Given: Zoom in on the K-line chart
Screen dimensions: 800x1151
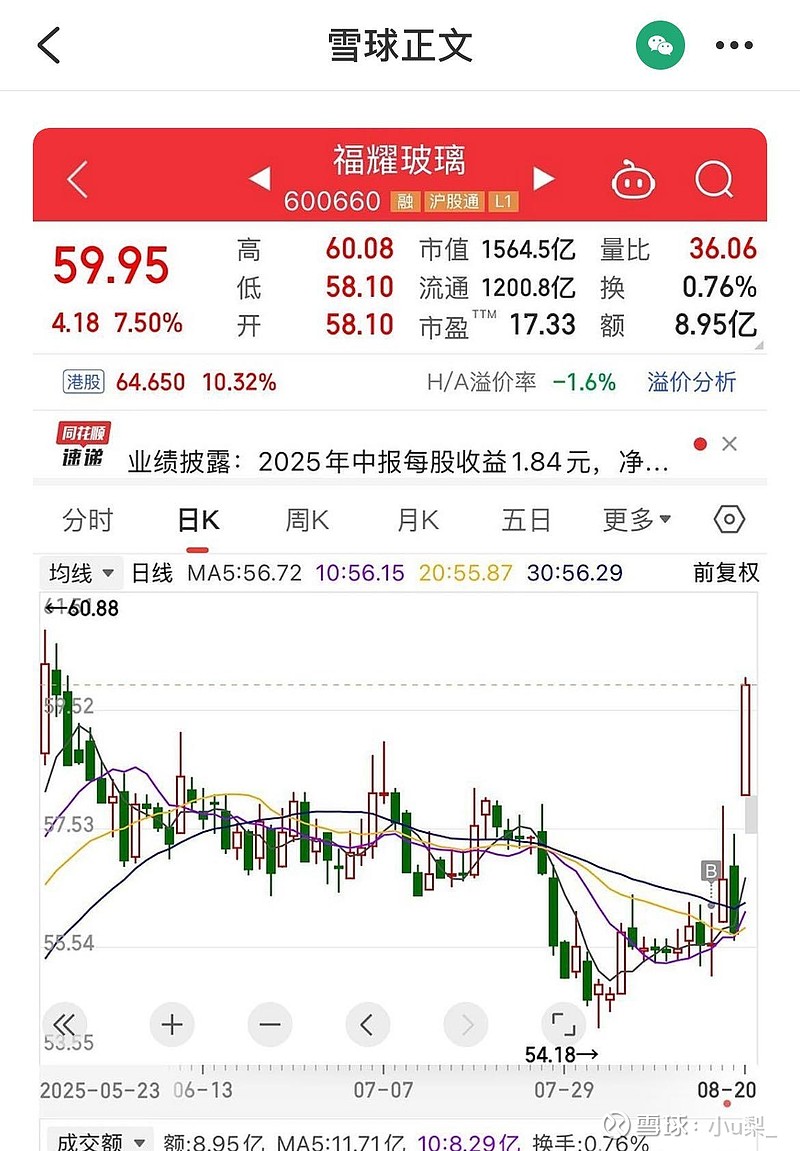Looking at the screenshot, I should [x=170, y=1025].
